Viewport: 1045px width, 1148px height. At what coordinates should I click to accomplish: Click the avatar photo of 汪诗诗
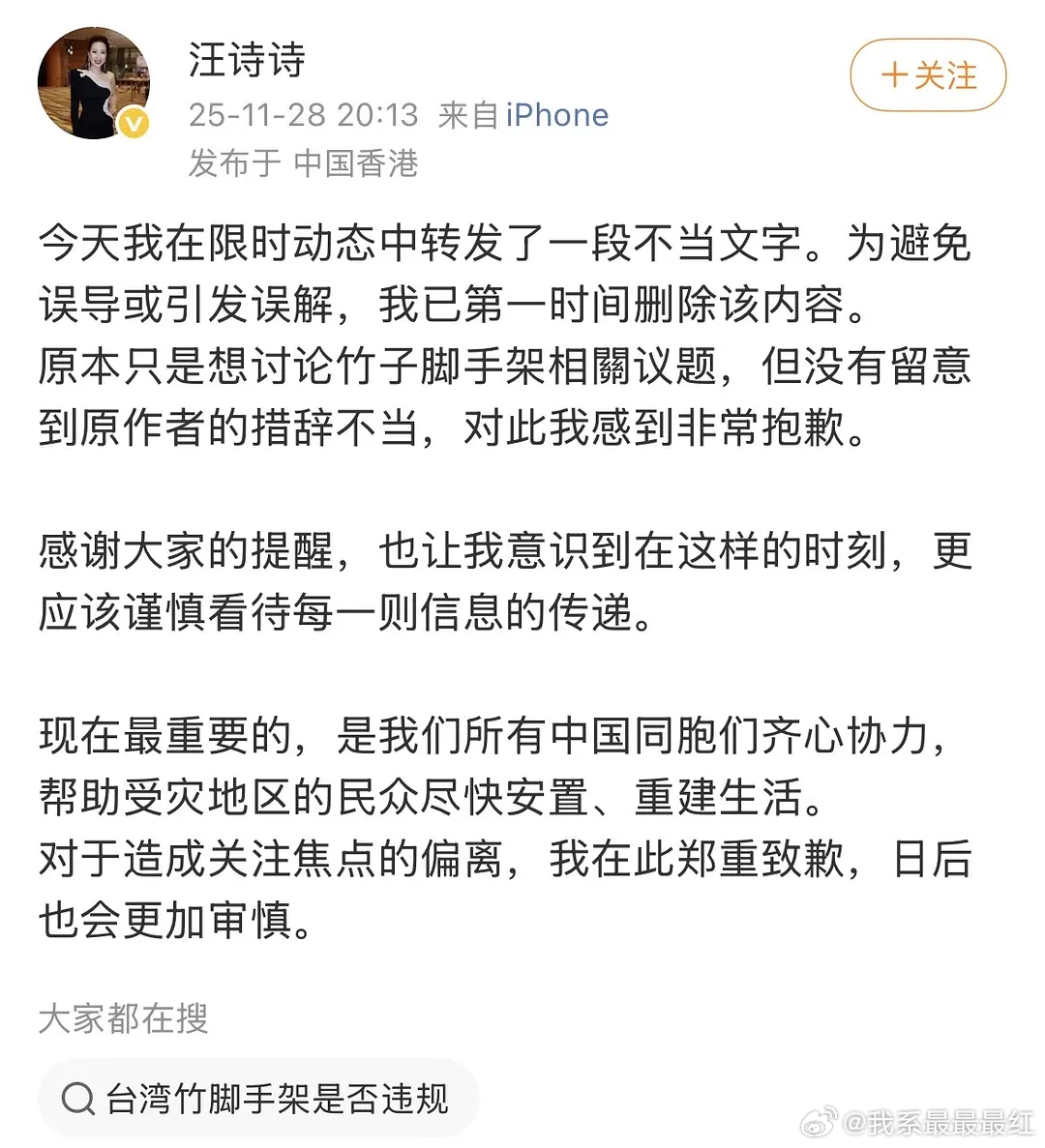(93, 83)
